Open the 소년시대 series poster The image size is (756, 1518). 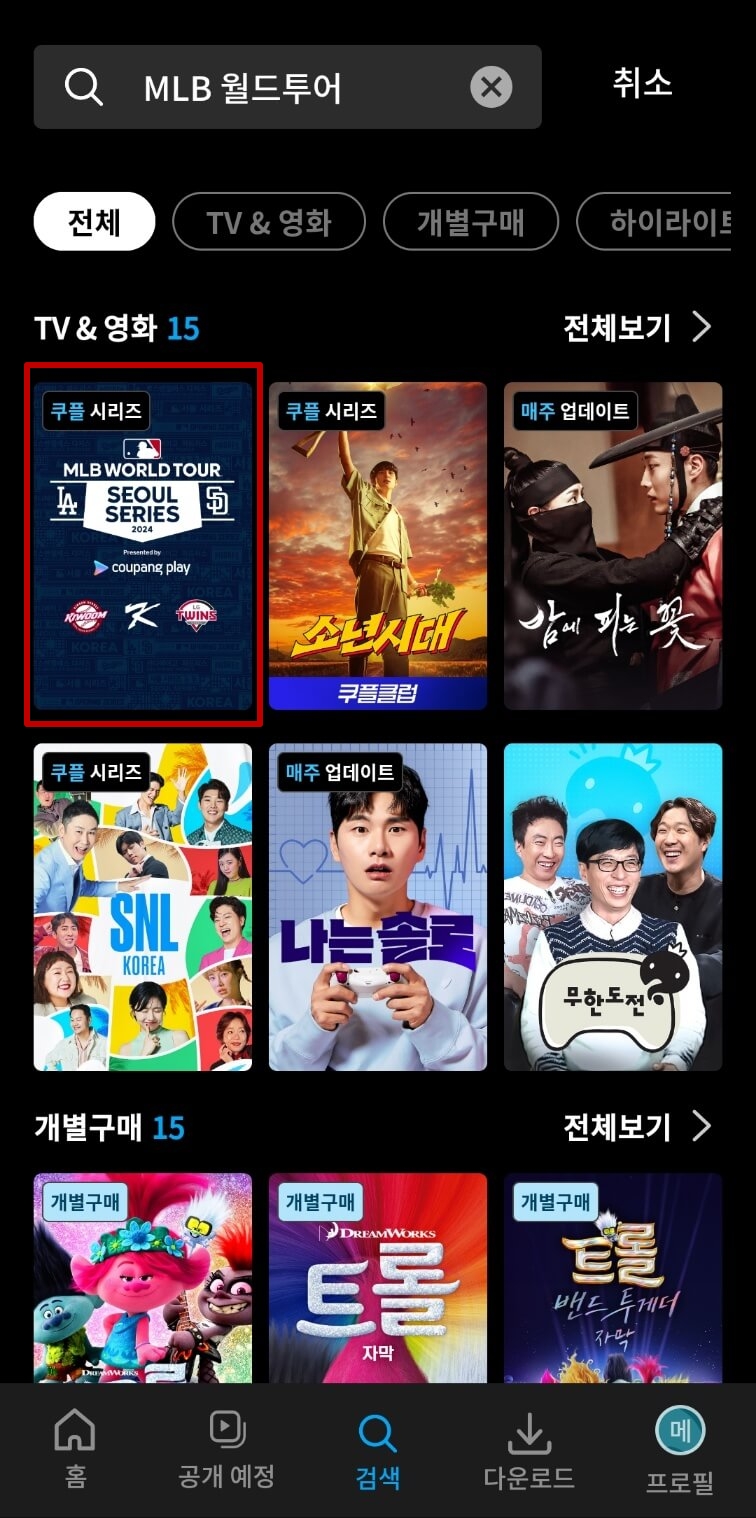point(378,545)
